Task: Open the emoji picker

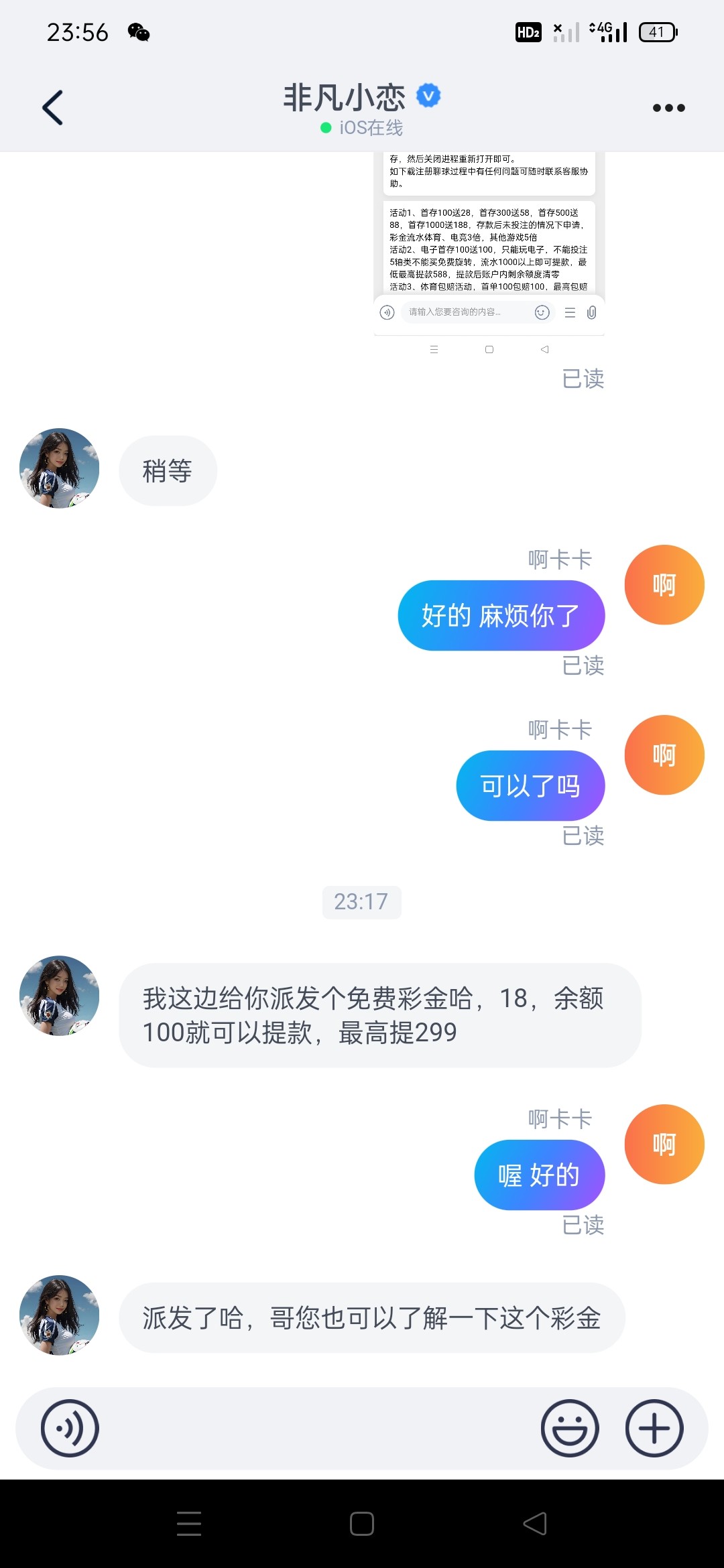Action: (570, 1428)
